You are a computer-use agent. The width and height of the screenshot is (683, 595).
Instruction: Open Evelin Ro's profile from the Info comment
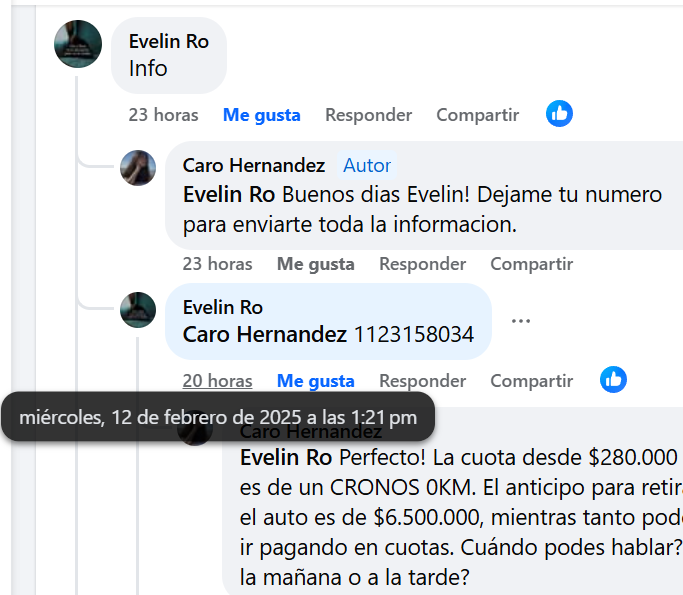coord(168,41)
